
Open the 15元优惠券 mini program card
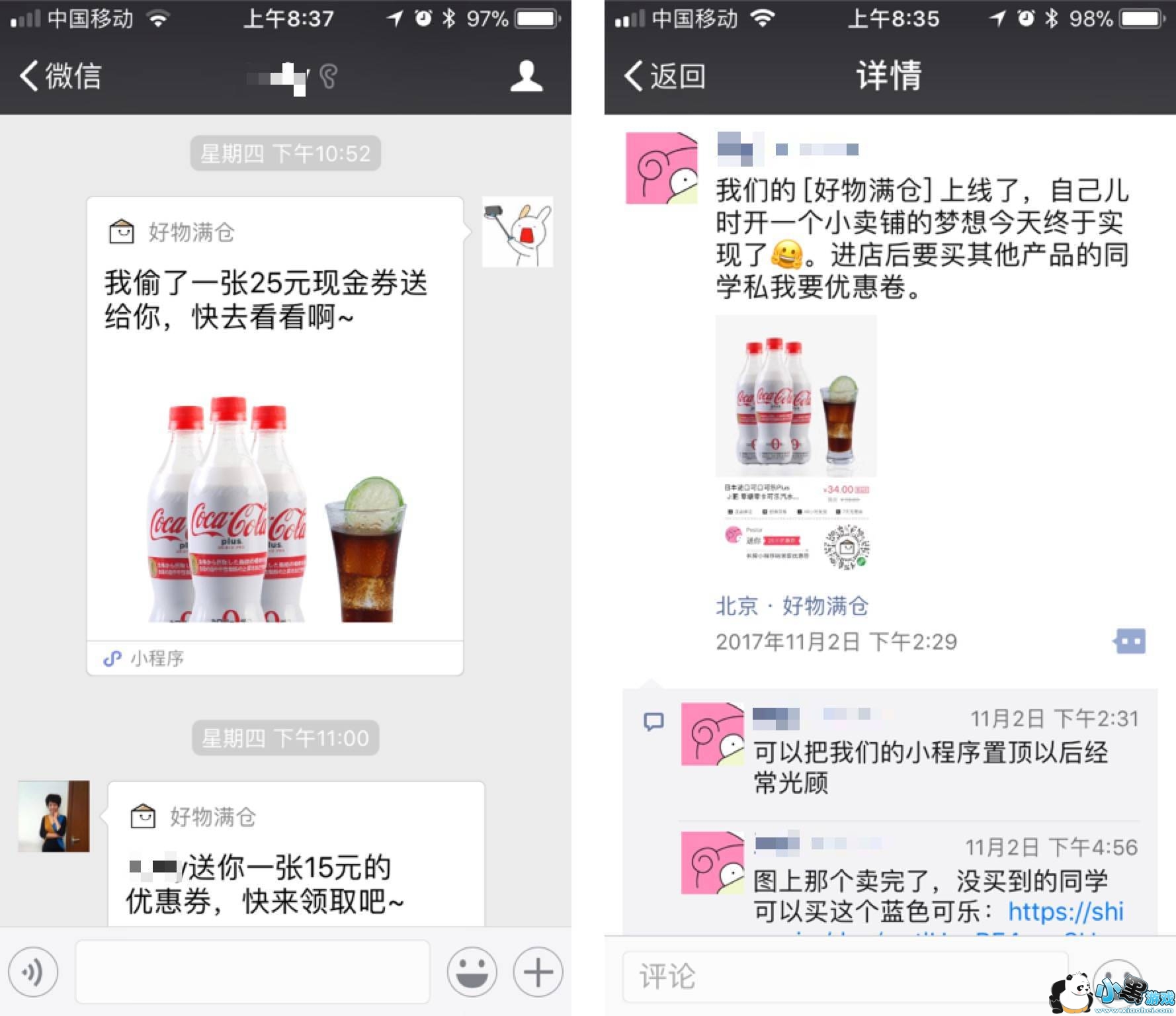(x=296, y=854)
